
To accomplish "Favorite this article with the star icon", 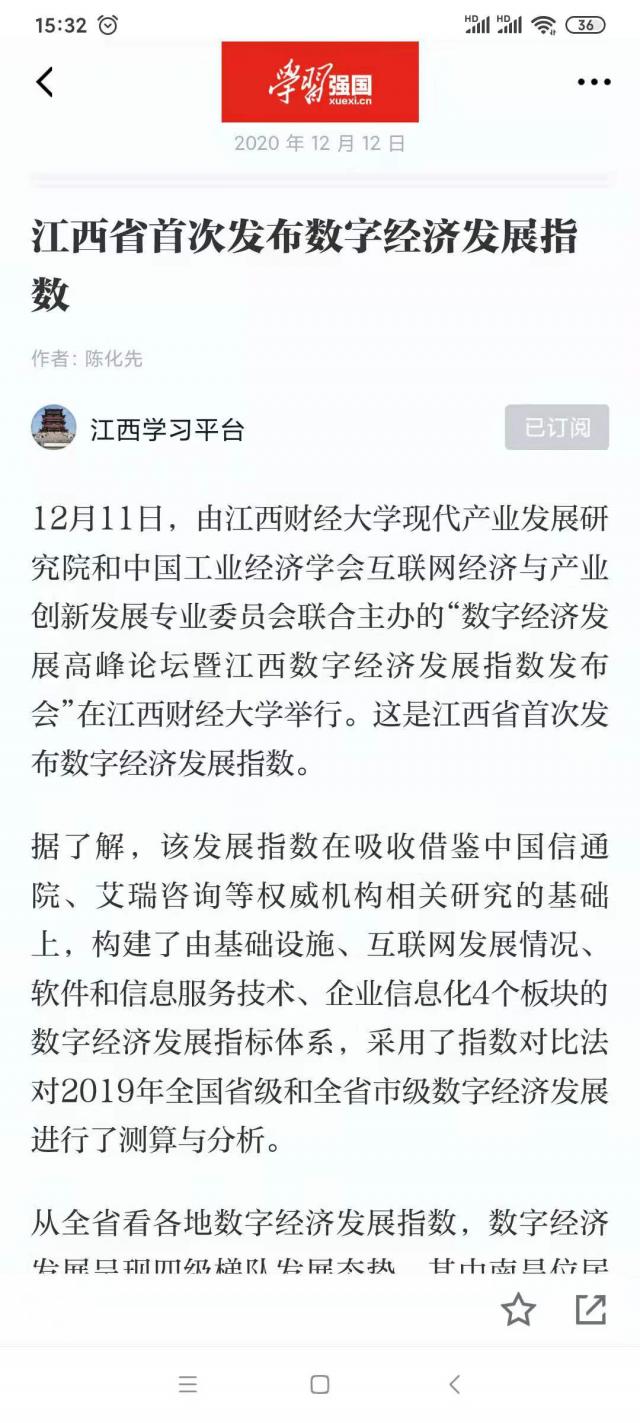I will tap(518, 1309).
